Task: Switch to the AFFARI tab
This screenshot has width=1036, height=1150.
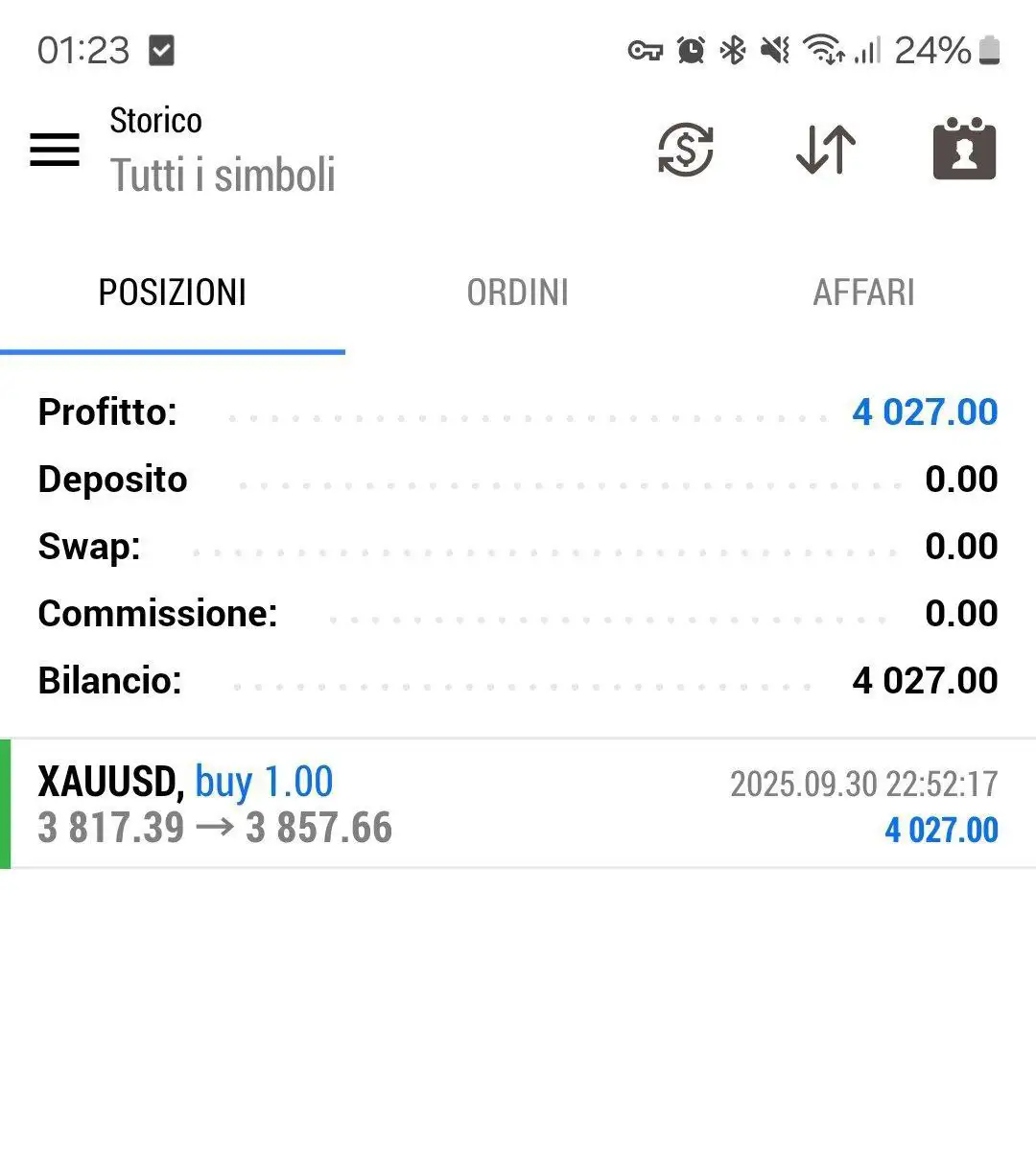Action: (864, 293)
